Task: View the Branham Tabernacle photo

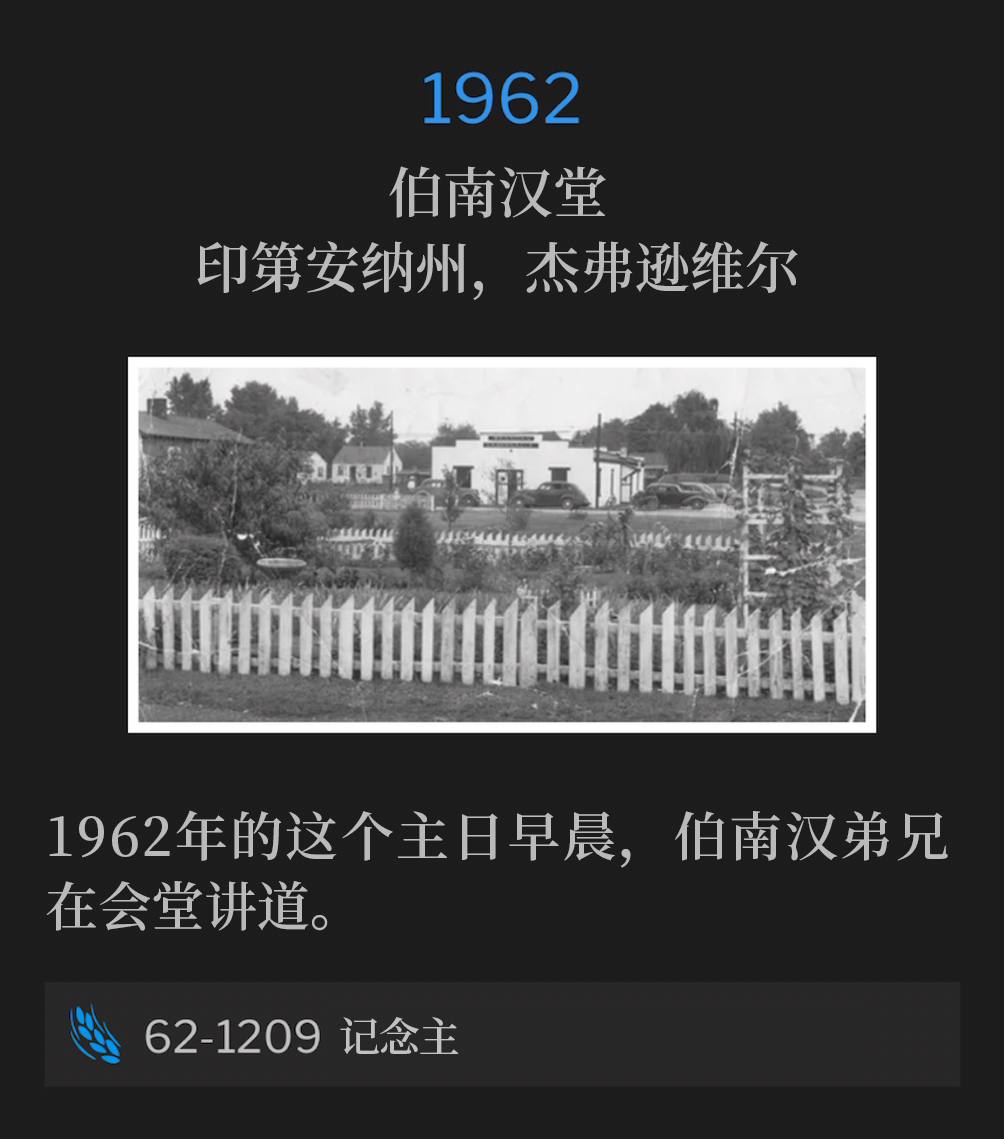Action: point(502,544)
